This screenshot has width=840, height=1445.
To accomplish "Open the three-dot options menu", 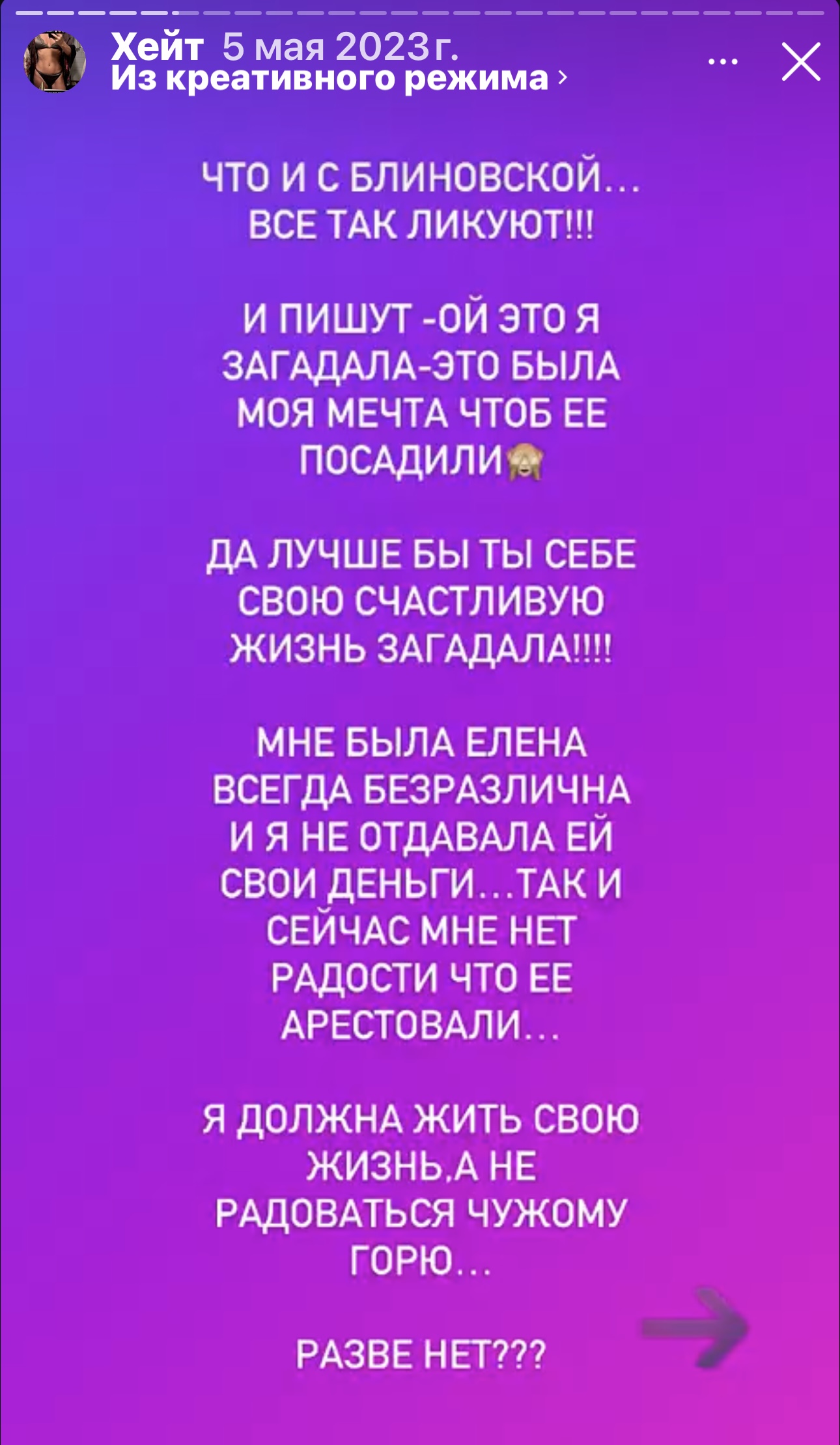I will (x=723, y=63).
